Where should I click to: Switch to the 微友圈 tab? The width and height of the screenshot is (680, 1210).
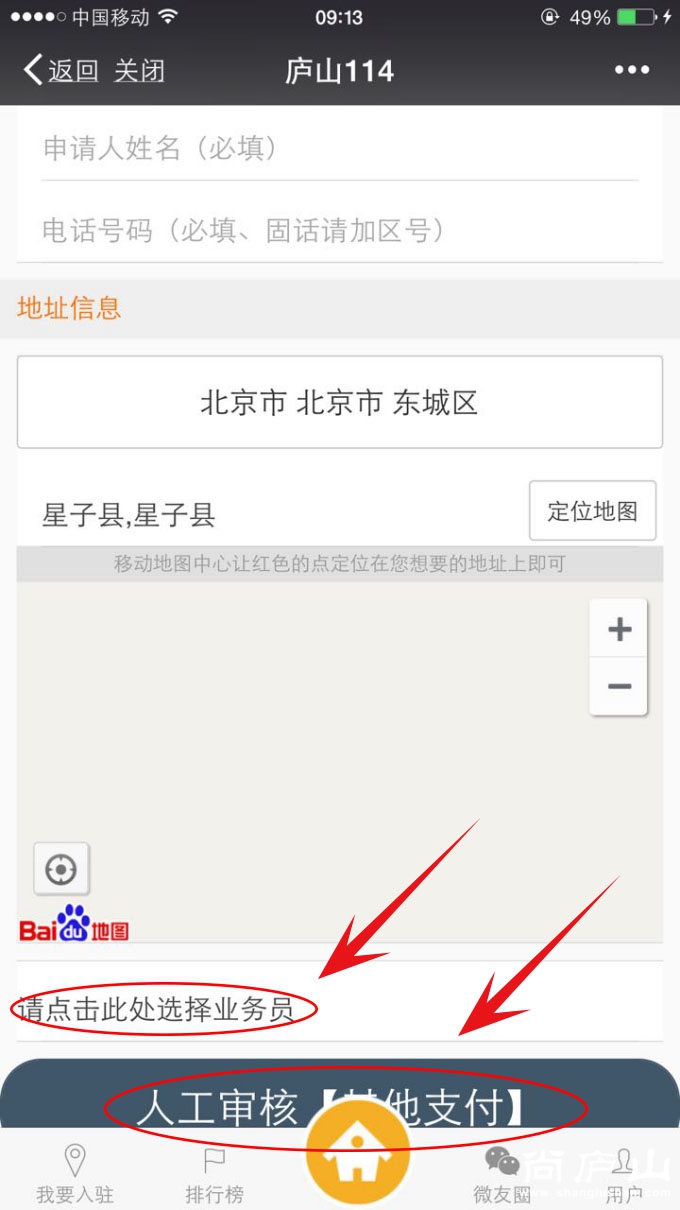coord(502,1175)
